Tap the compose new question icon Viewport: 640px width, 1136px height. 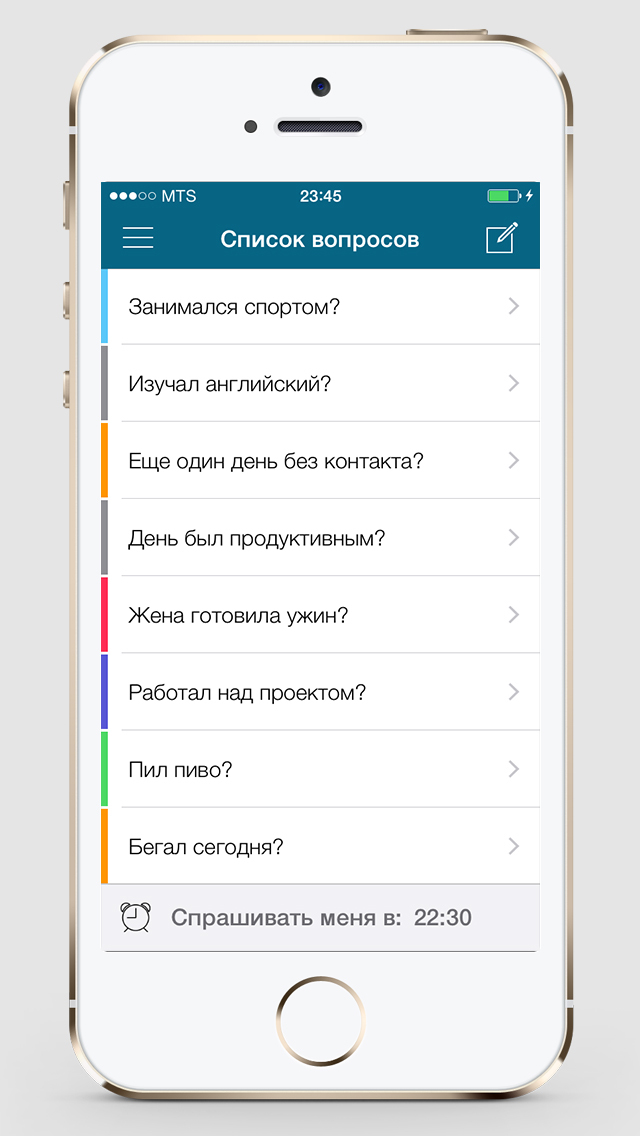(x=501, y=238)
